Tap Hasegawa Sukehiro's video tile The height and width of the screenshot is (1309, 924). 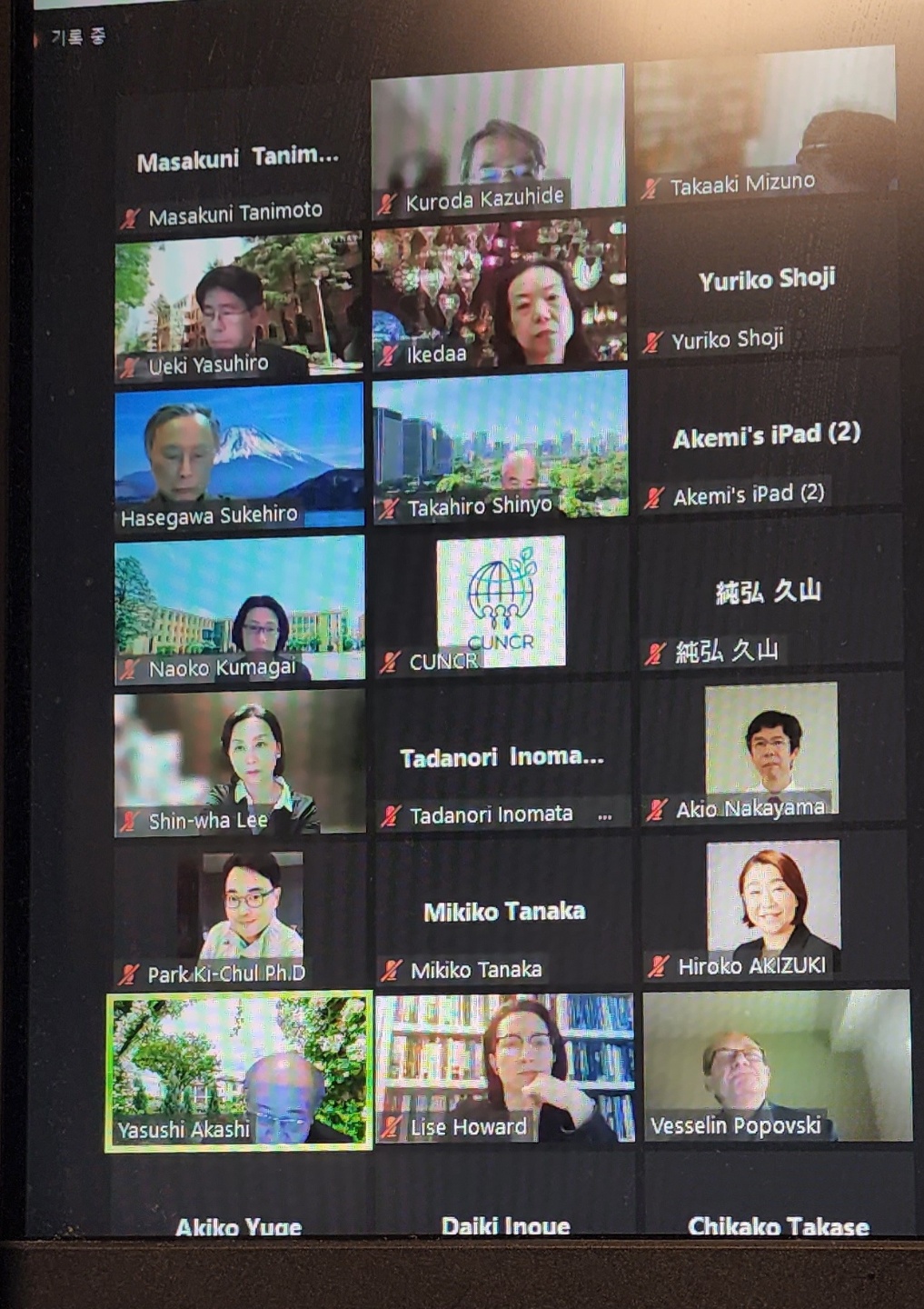[240, 455]
